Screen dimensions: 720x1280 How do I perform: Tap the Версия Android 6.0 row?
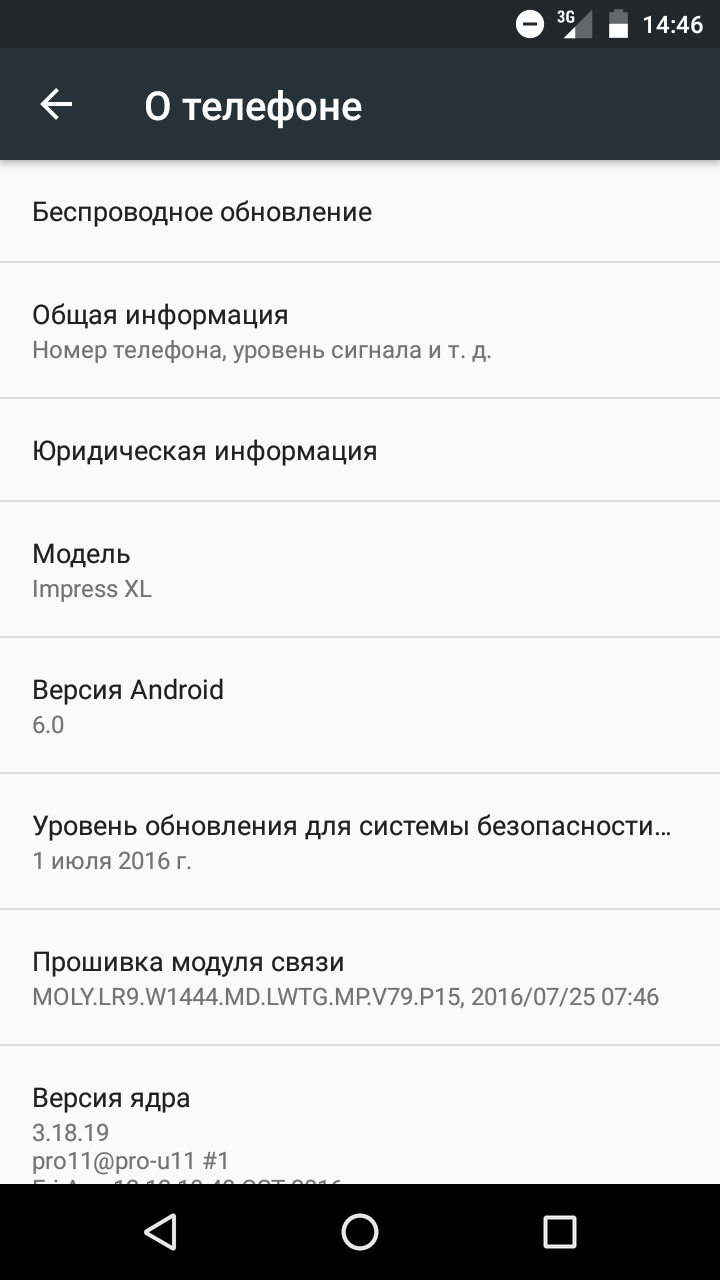360,706
